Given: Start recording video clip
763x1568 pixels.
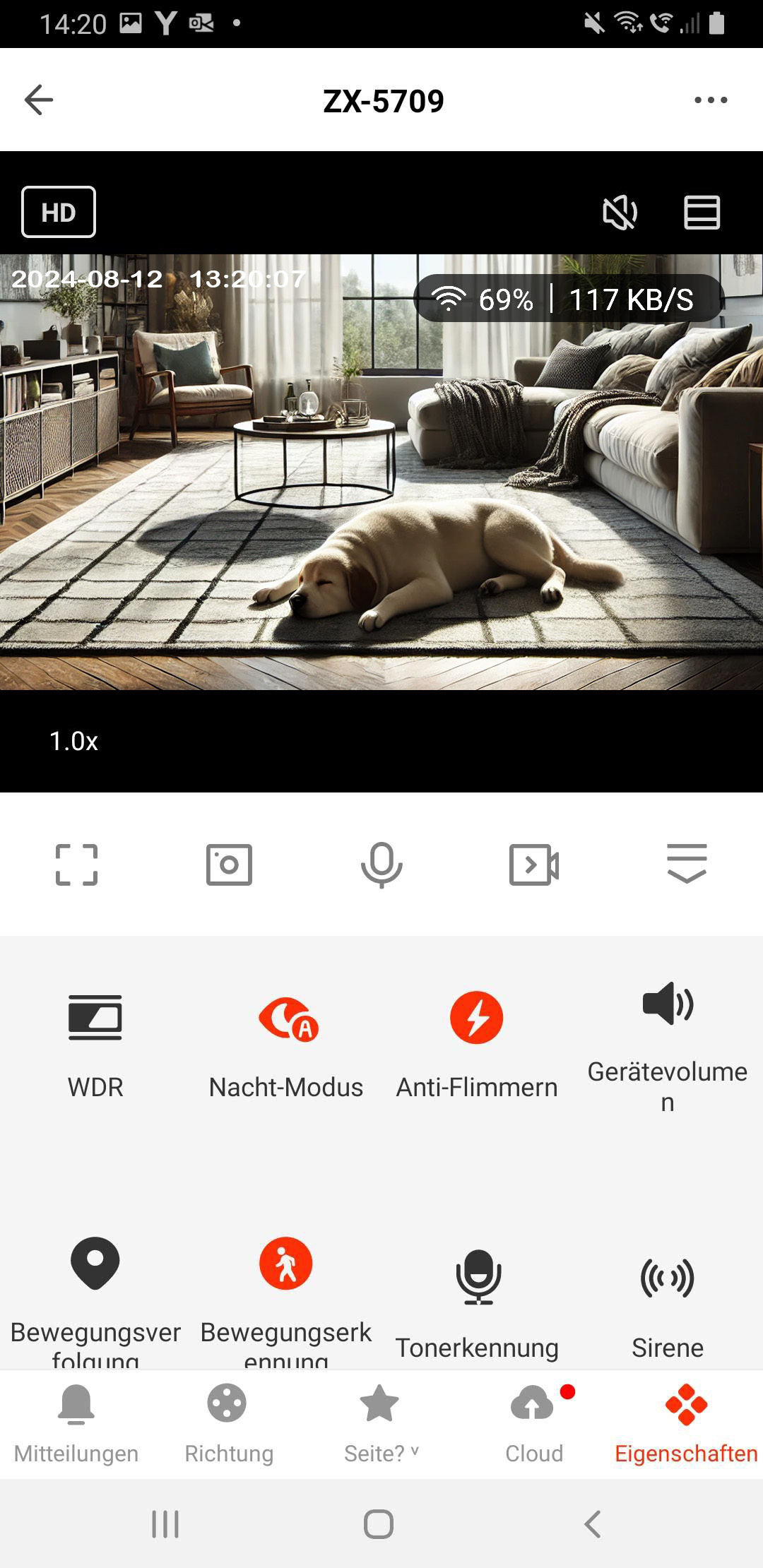Looking at the screenshot, I should (534, 865).
